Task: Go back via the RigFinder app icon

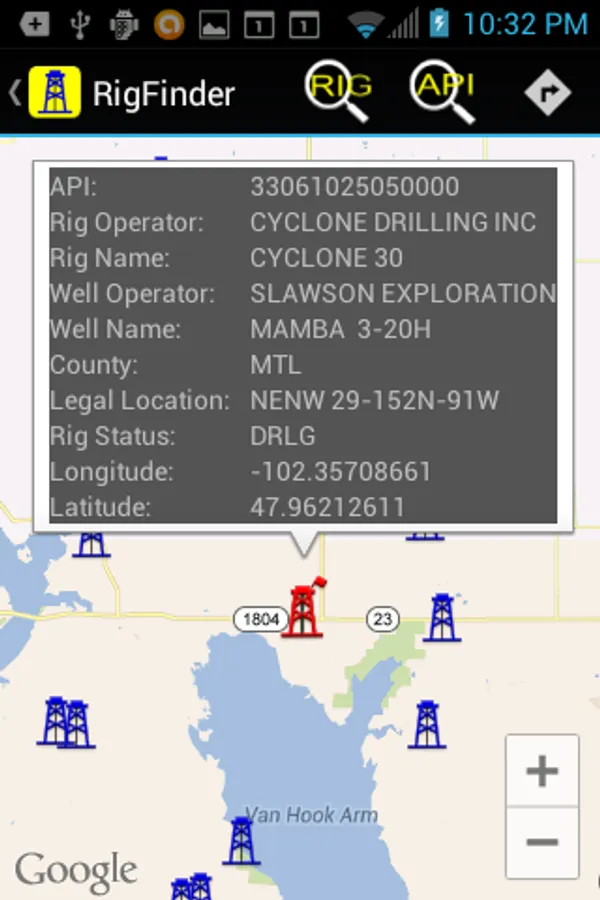Action: point(54,93)
